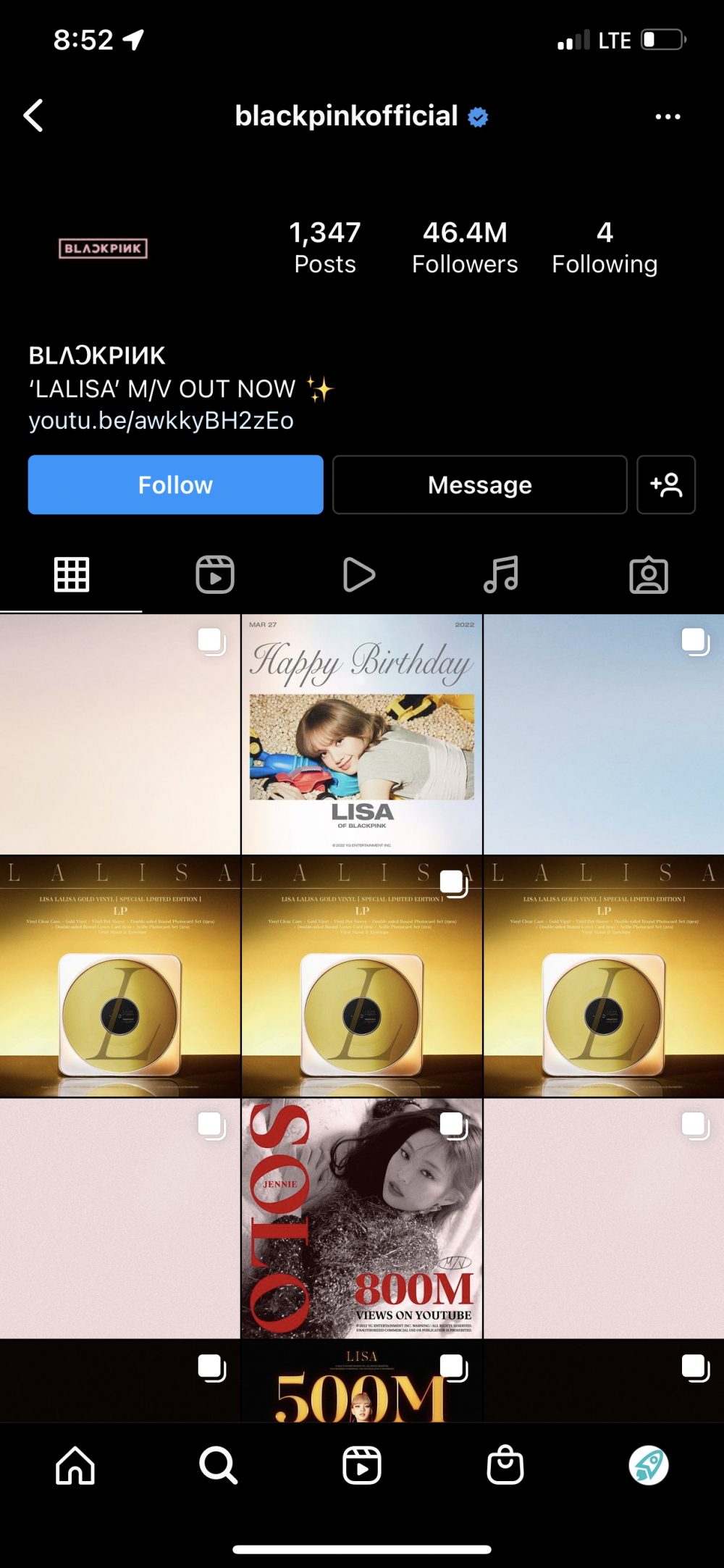Go back from blackpinkofficial profile
724x1568 pixels.
click(33, 116)
